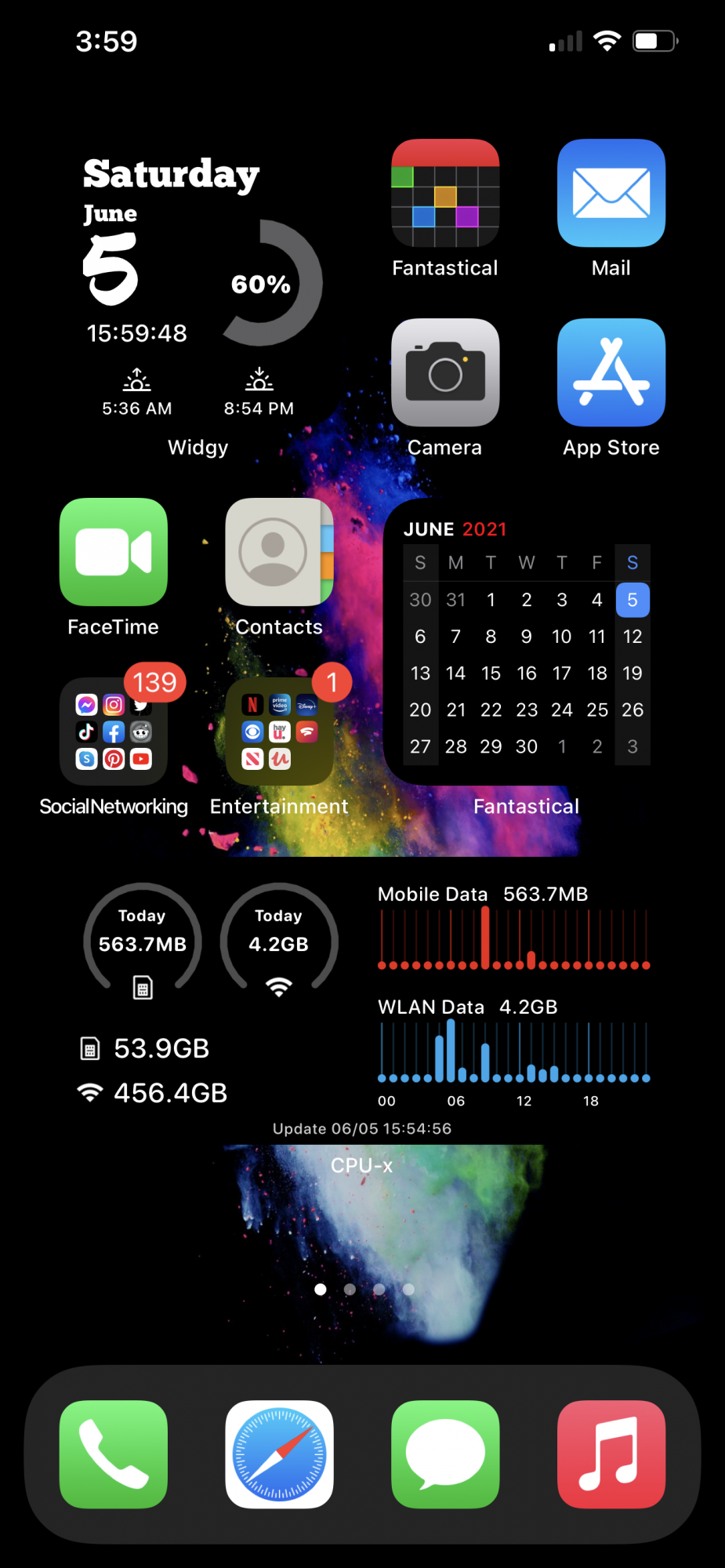Viewport: 725px width, 1568px height.
Task: Open the Camera app
Action: 445,372
